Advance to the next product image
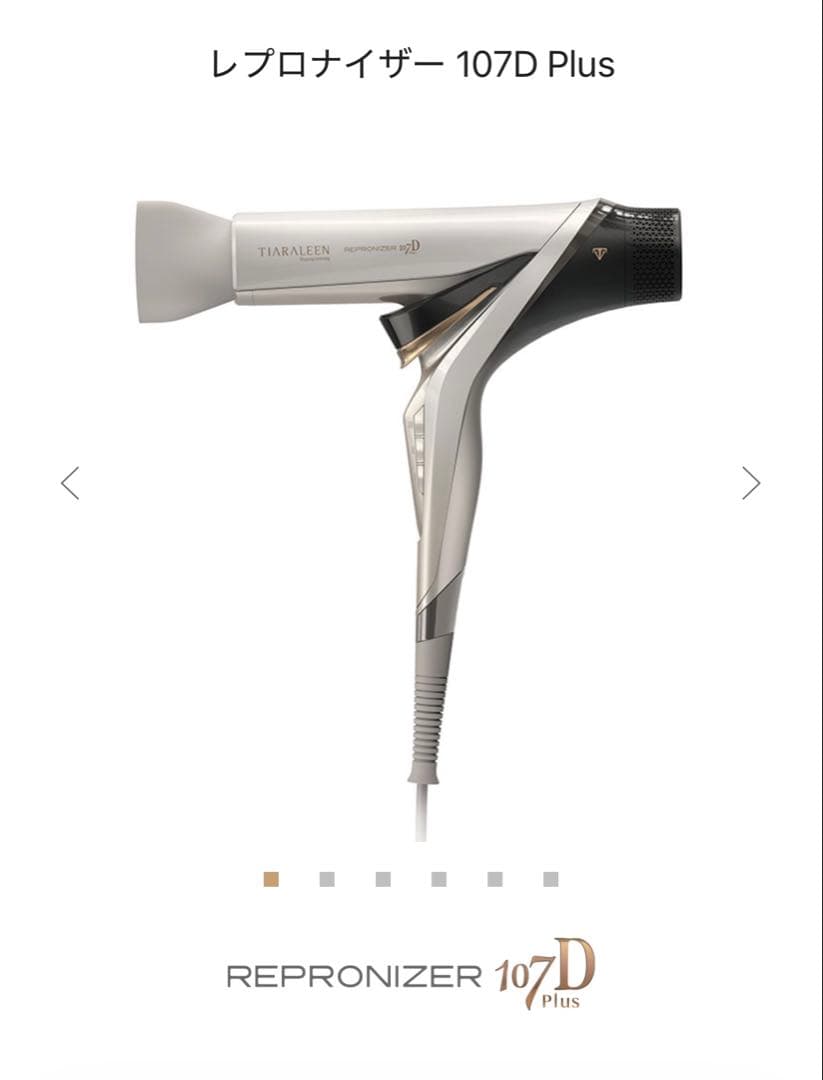 [x=751, y=483]
